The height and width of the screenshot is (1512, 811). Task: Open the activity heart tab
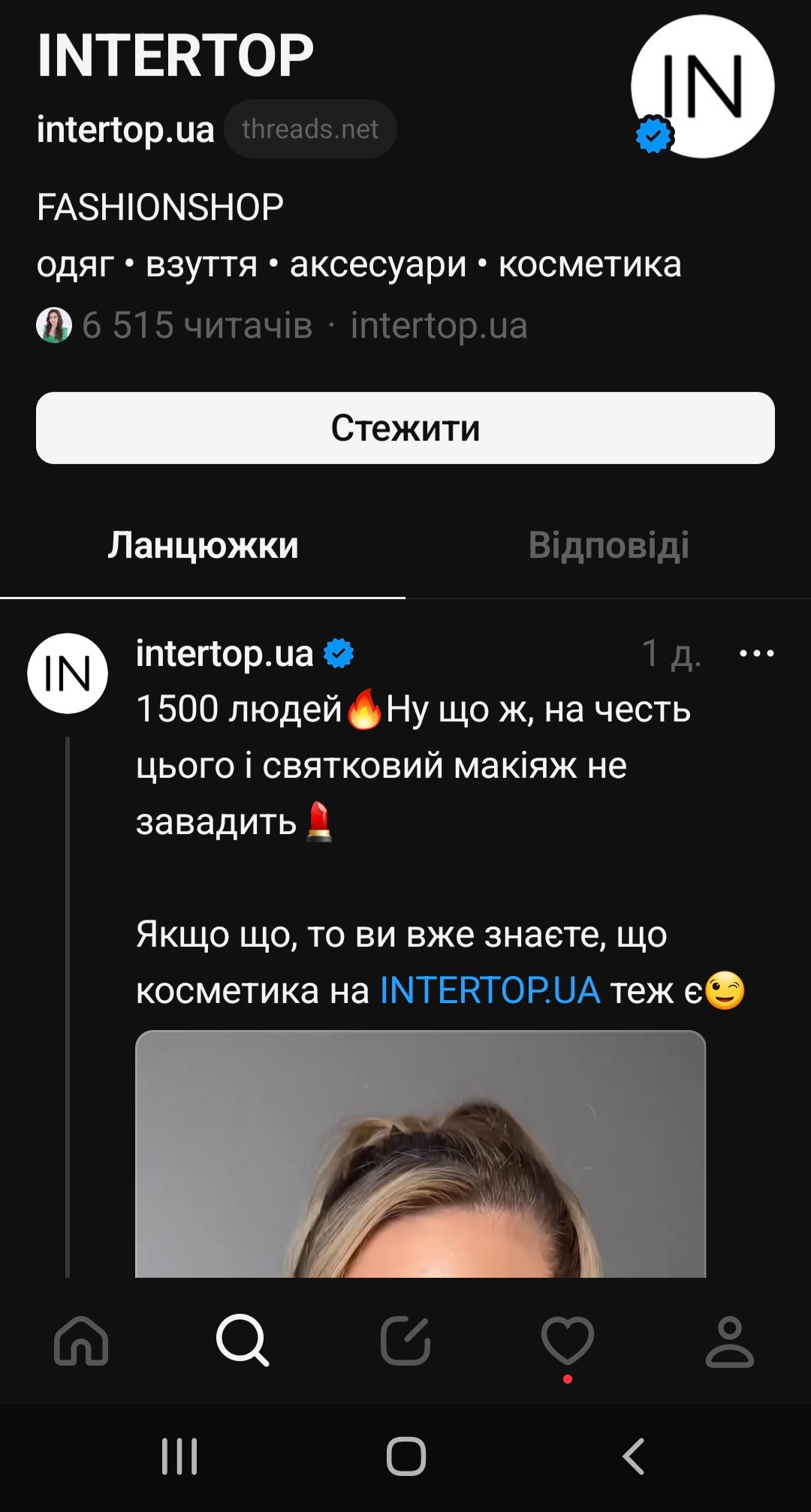tap(568, 1341)
